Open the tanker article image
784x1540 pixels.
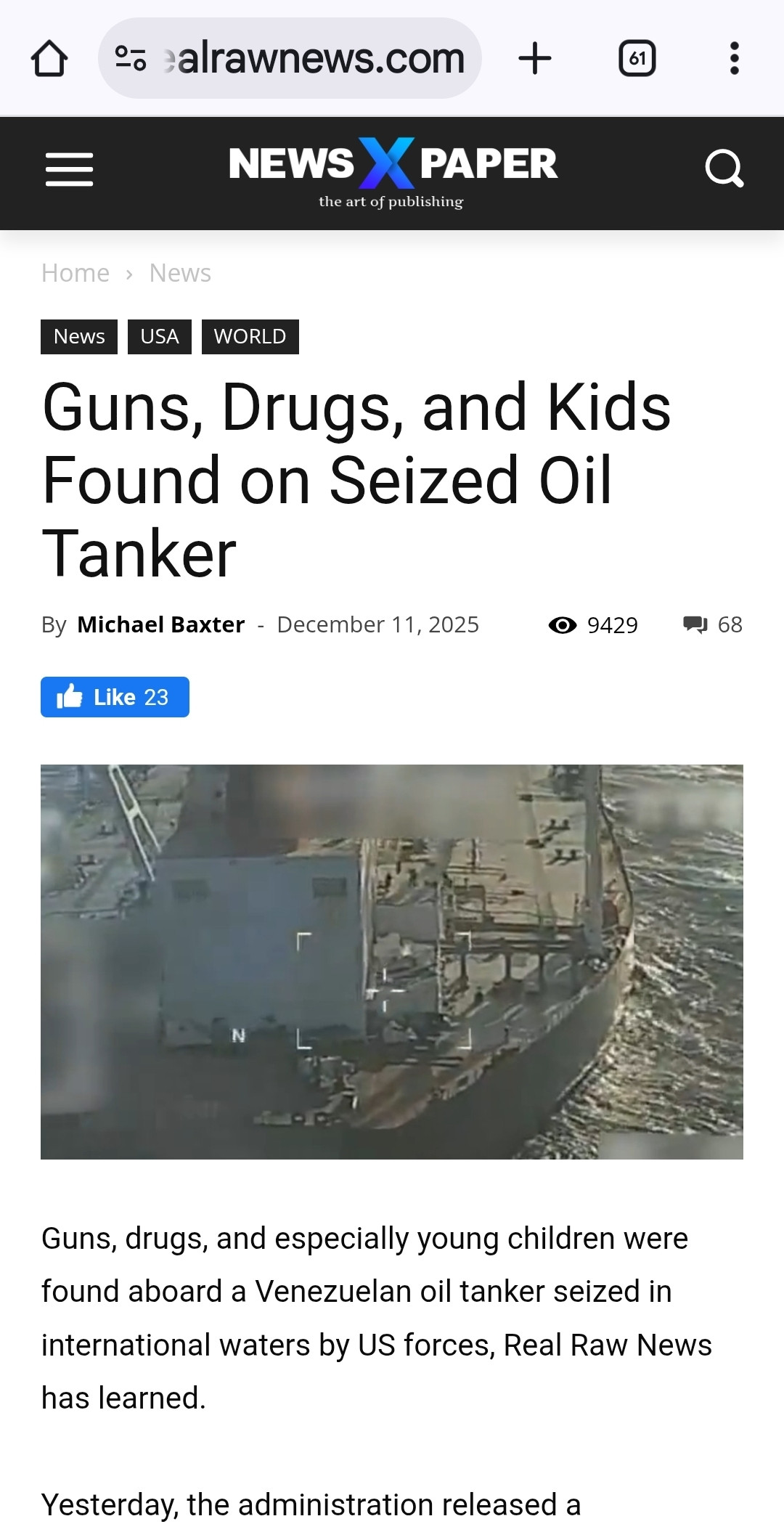392,961
